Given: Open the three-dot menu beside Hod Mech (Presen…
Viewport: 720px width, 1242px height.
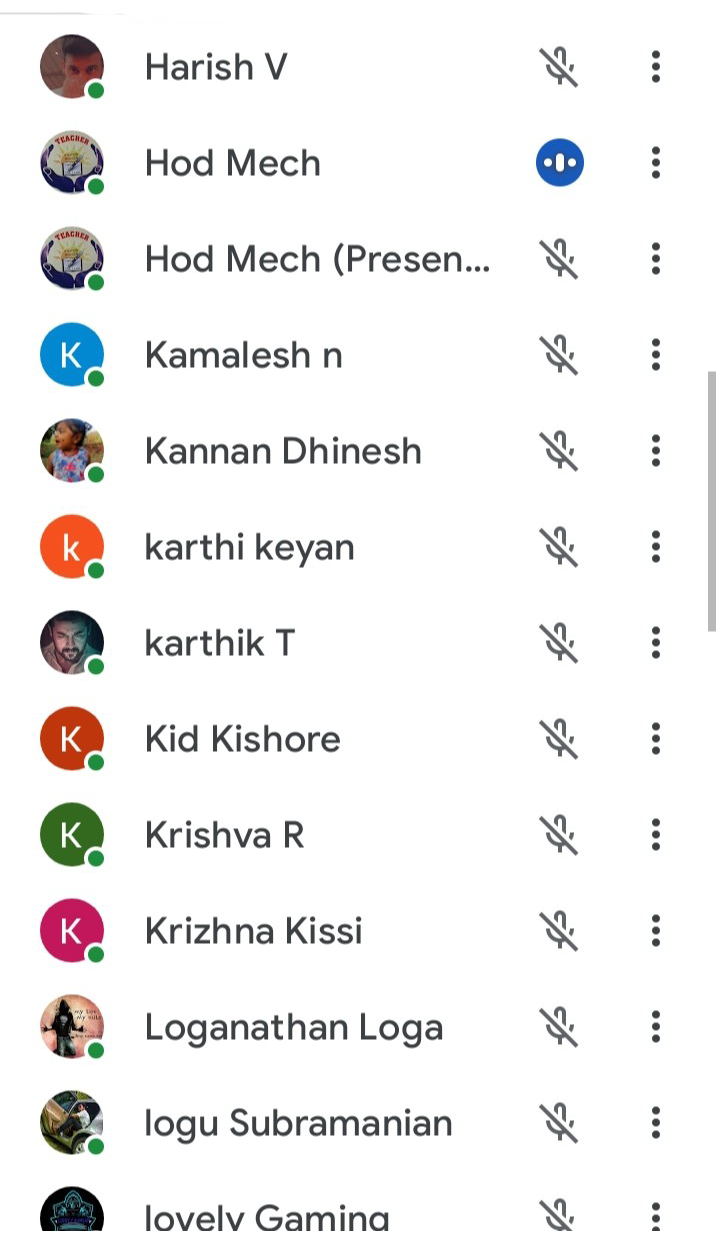Looking at the screenshot, I should pyautogui.click(x=656, y=259).
